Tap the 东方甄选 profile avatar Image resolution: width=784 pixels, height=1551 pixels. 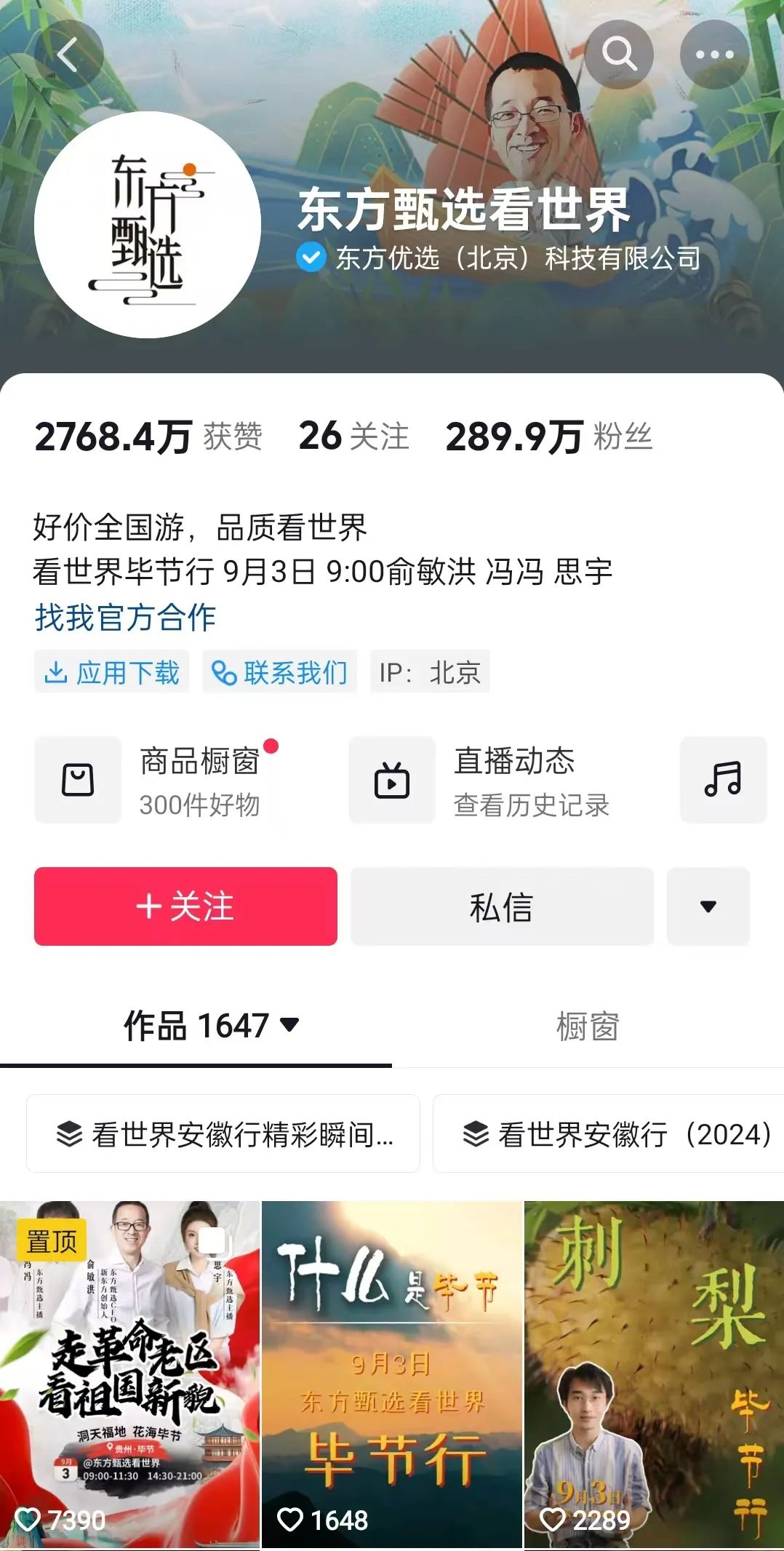[x=148, y=226]
